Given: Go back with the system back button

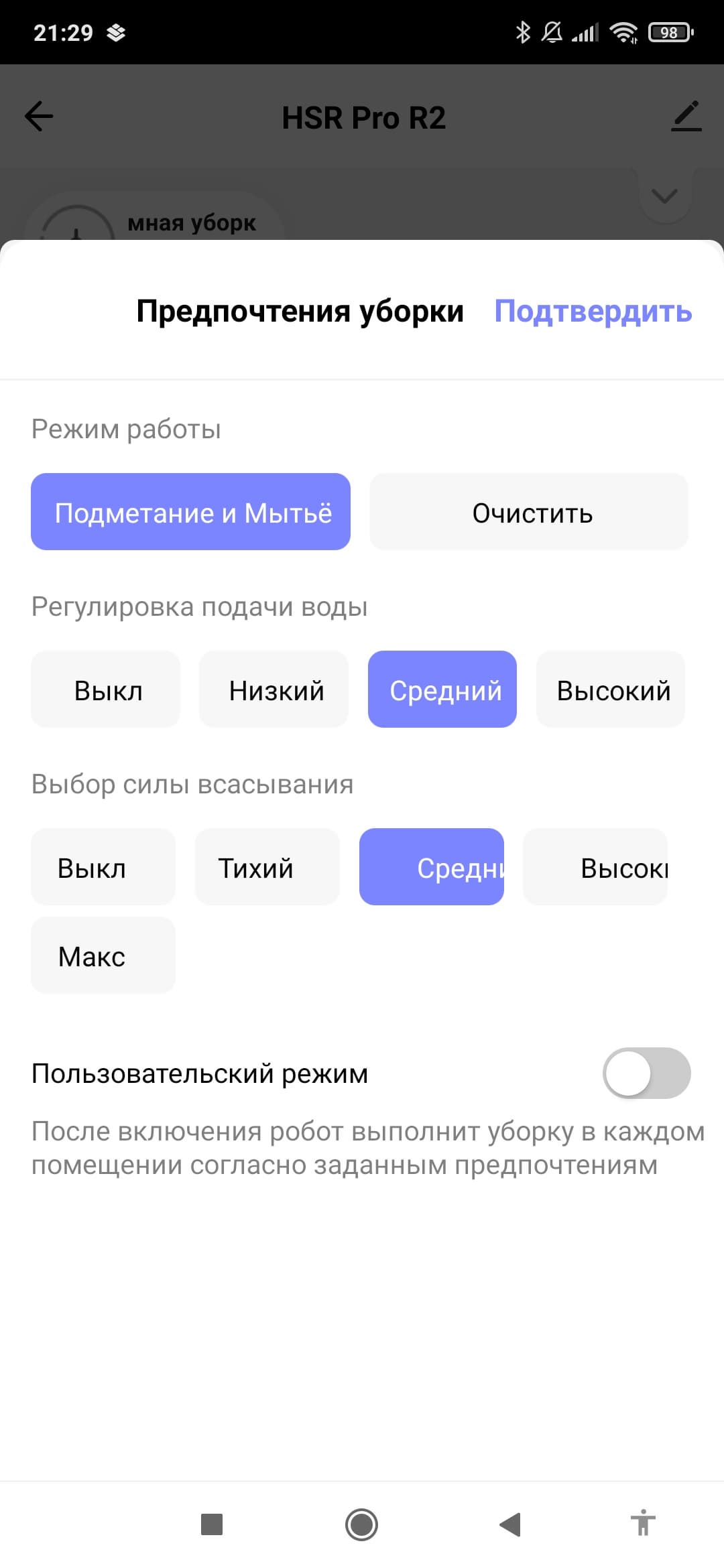Looking at the screenshot, I should pos(510,1524).
